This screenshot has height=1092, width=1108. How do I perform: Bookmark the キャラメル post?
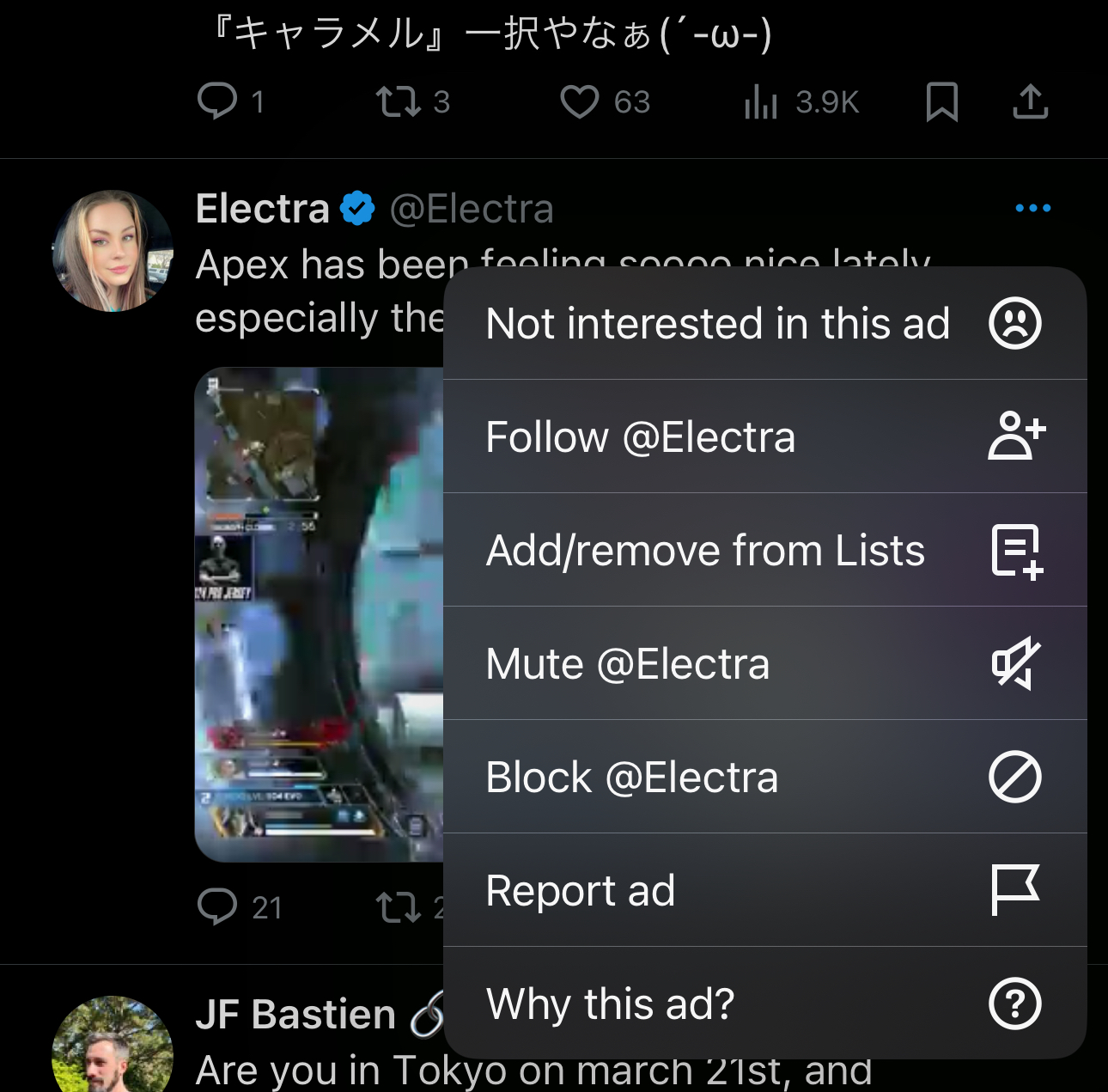coord(941,101)
